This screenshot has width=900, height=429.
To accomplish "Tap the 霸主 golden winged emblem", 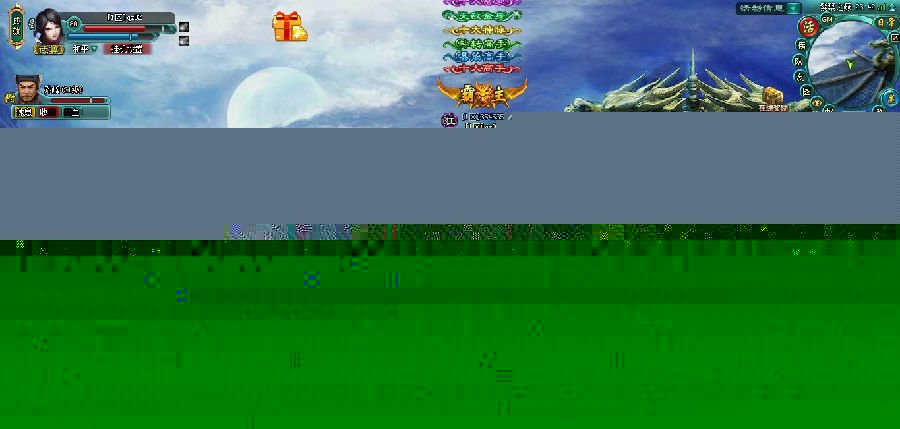I will (482, 95).
